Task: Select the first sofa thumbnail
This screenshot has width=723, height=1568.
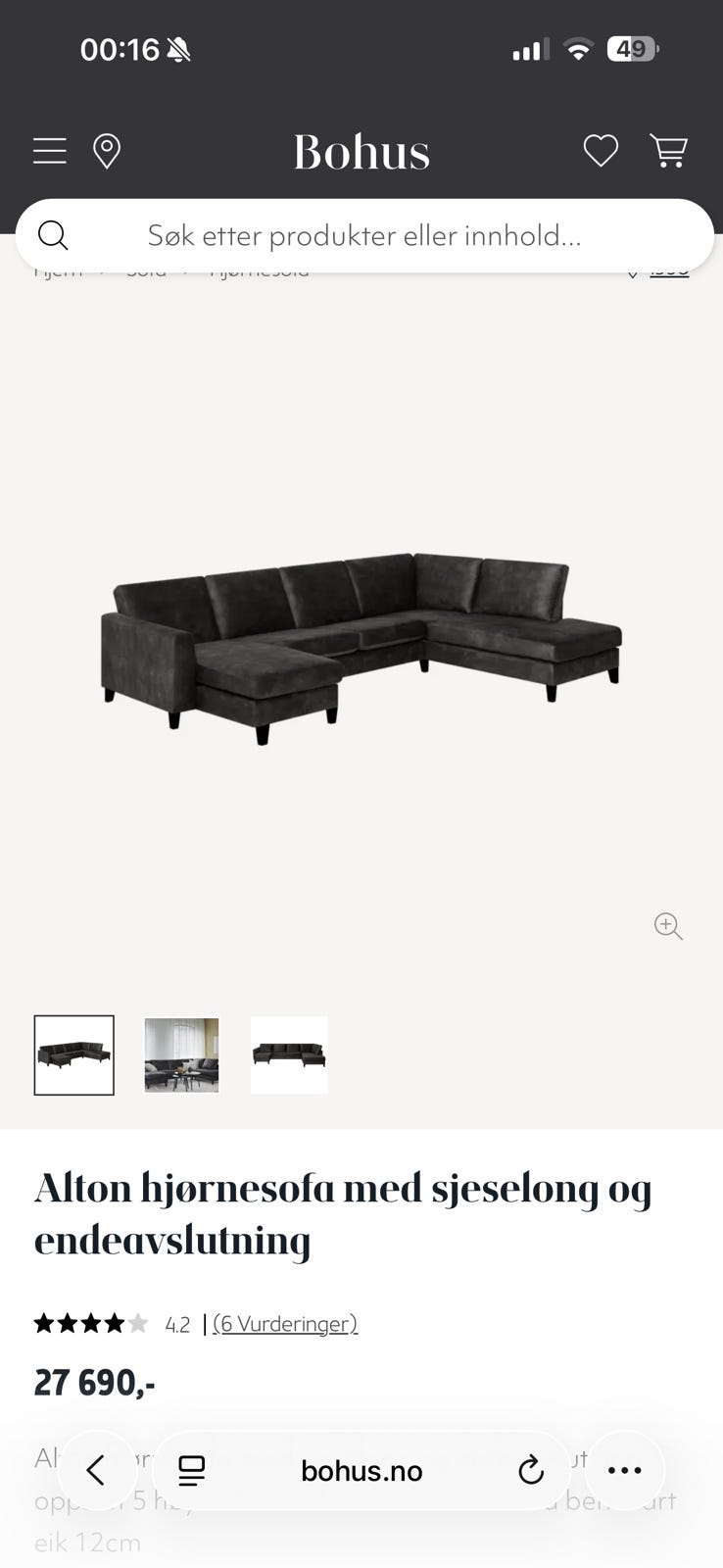Action: tap(74, 1055)
